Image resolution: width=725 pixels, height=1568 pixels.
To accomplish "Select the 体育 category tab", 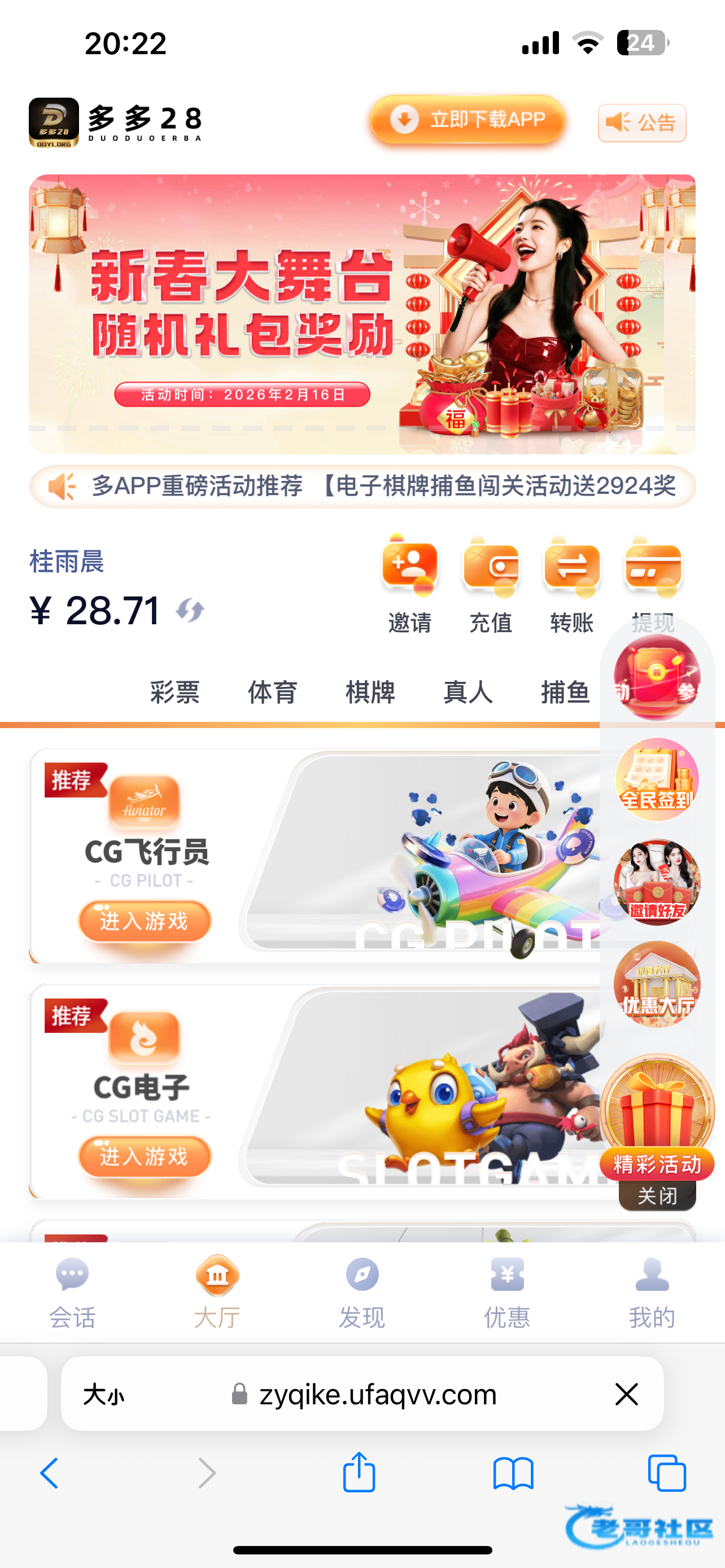I will [x=273, y=693].
